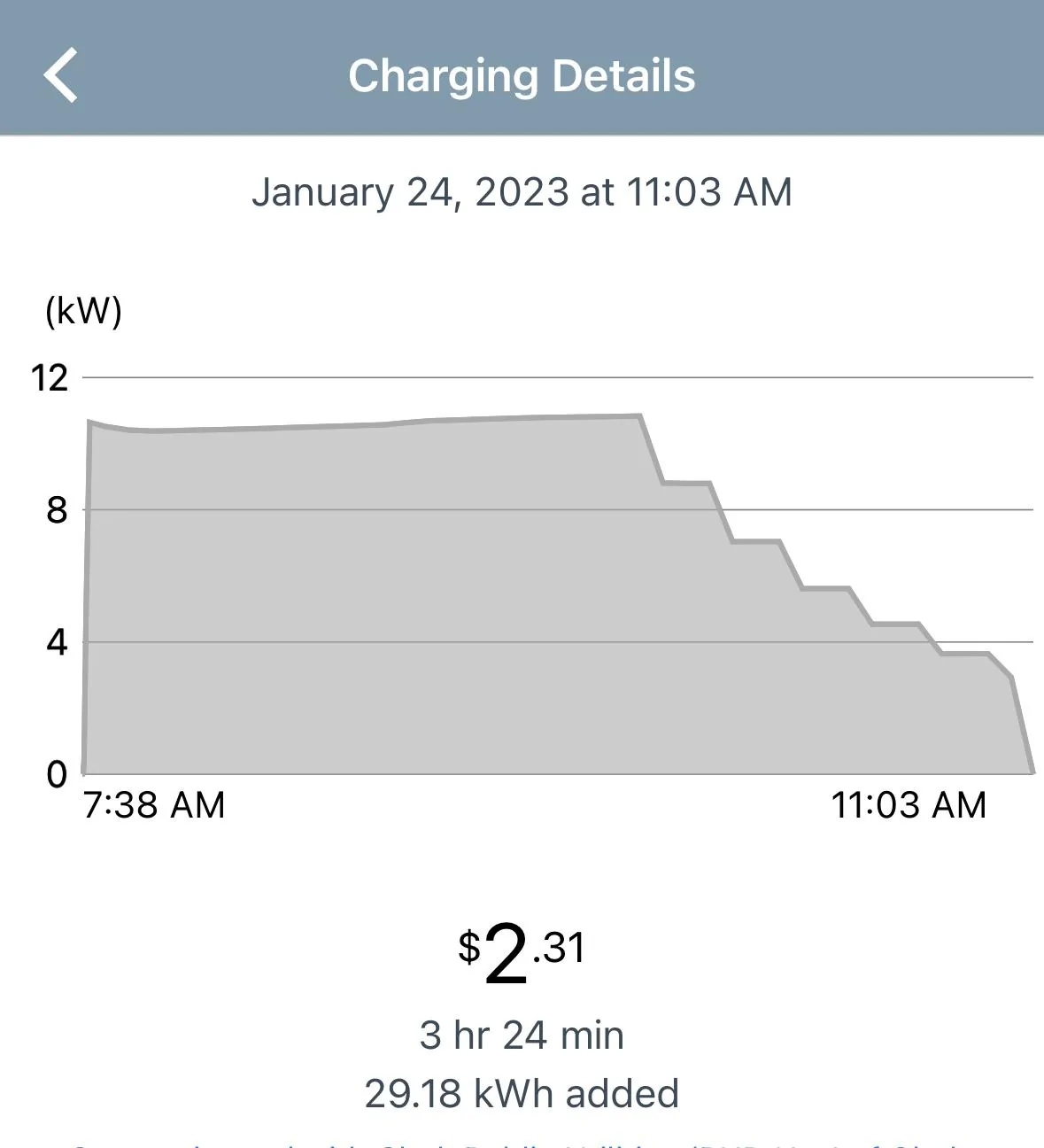1044x1148 pixels.
Task: Open the Clark Public Utilities link
Action: click(522, 1143)
